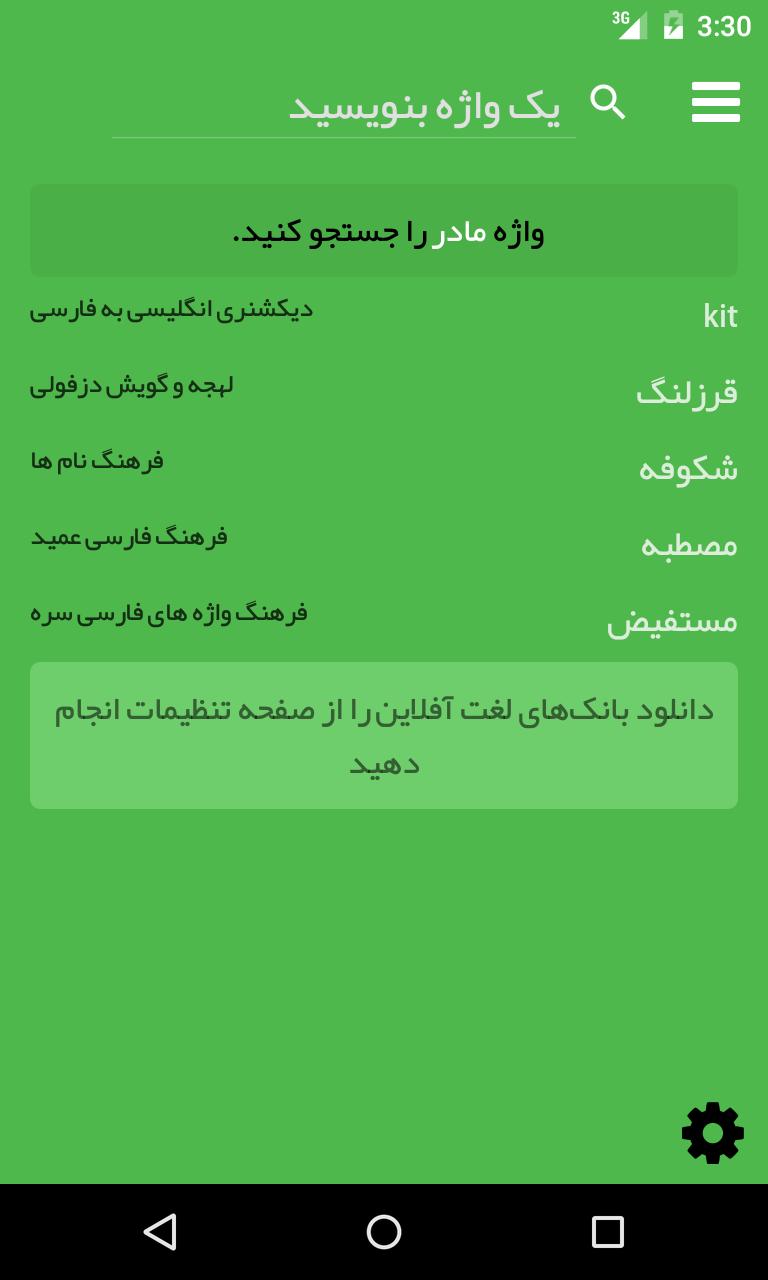Go back with system back button
Image resolution: width=768 pixels, height=1280 pixels.
point(160,1232)
